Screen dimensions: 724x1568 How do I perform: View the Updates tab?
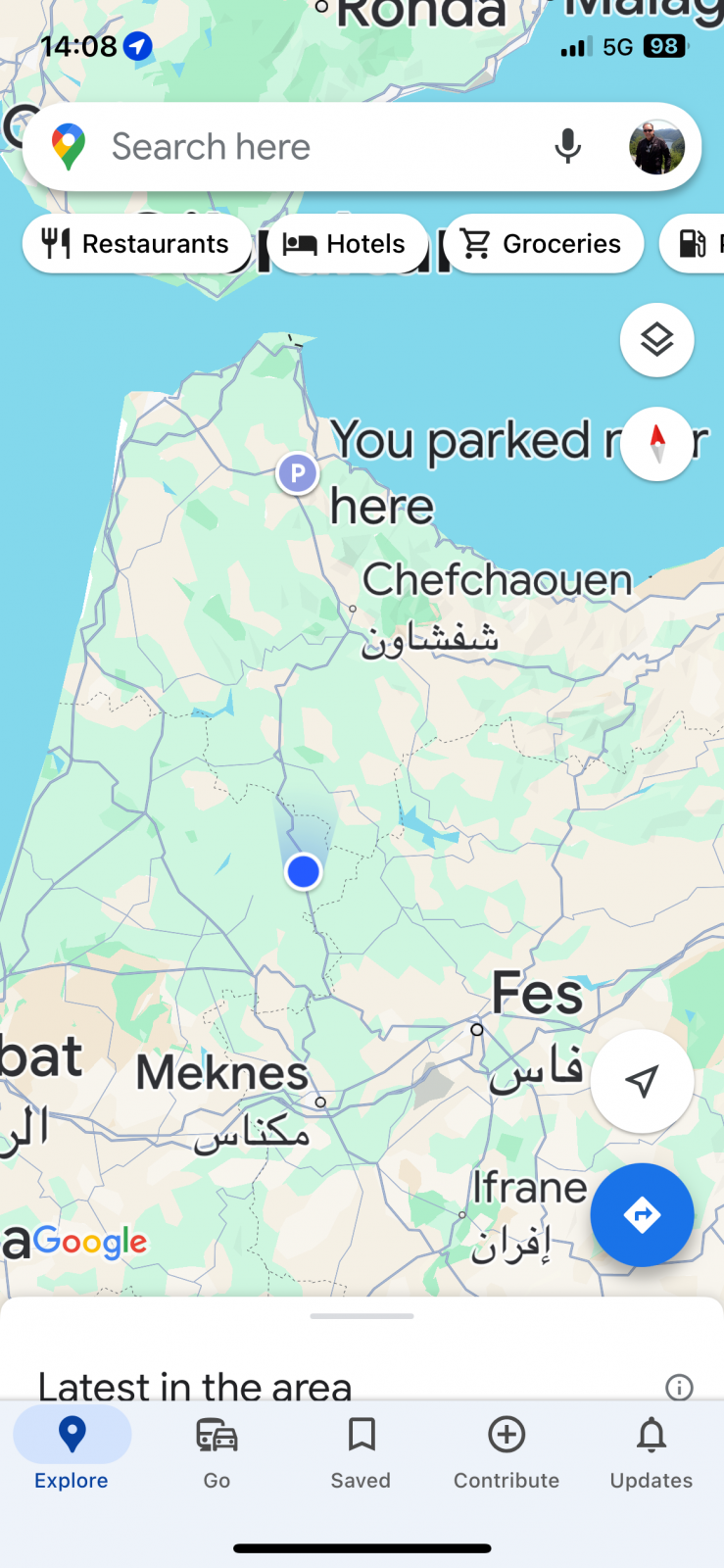tap(652, 1452)
